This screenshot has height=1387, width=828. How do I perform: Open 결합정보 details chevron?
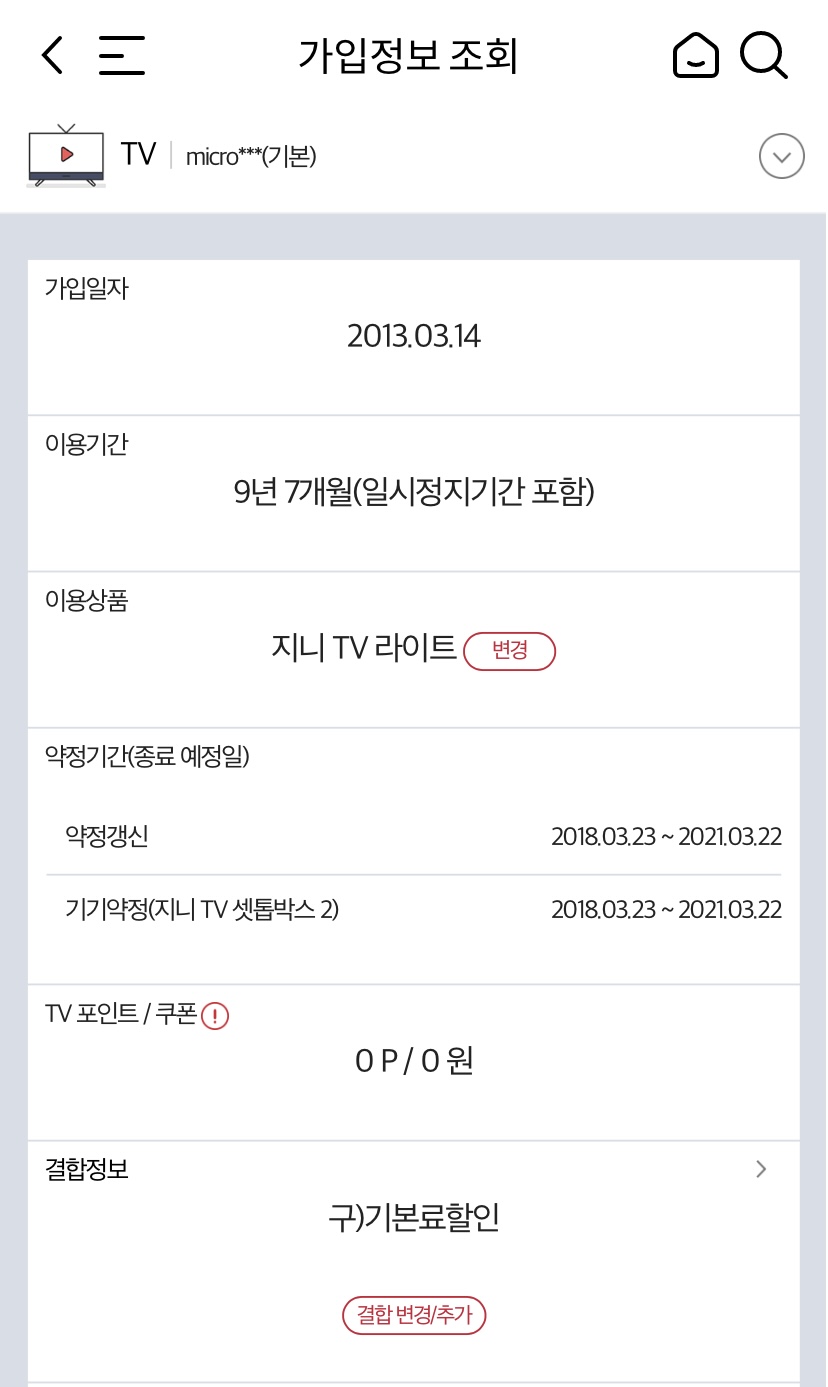point(761,1168)
